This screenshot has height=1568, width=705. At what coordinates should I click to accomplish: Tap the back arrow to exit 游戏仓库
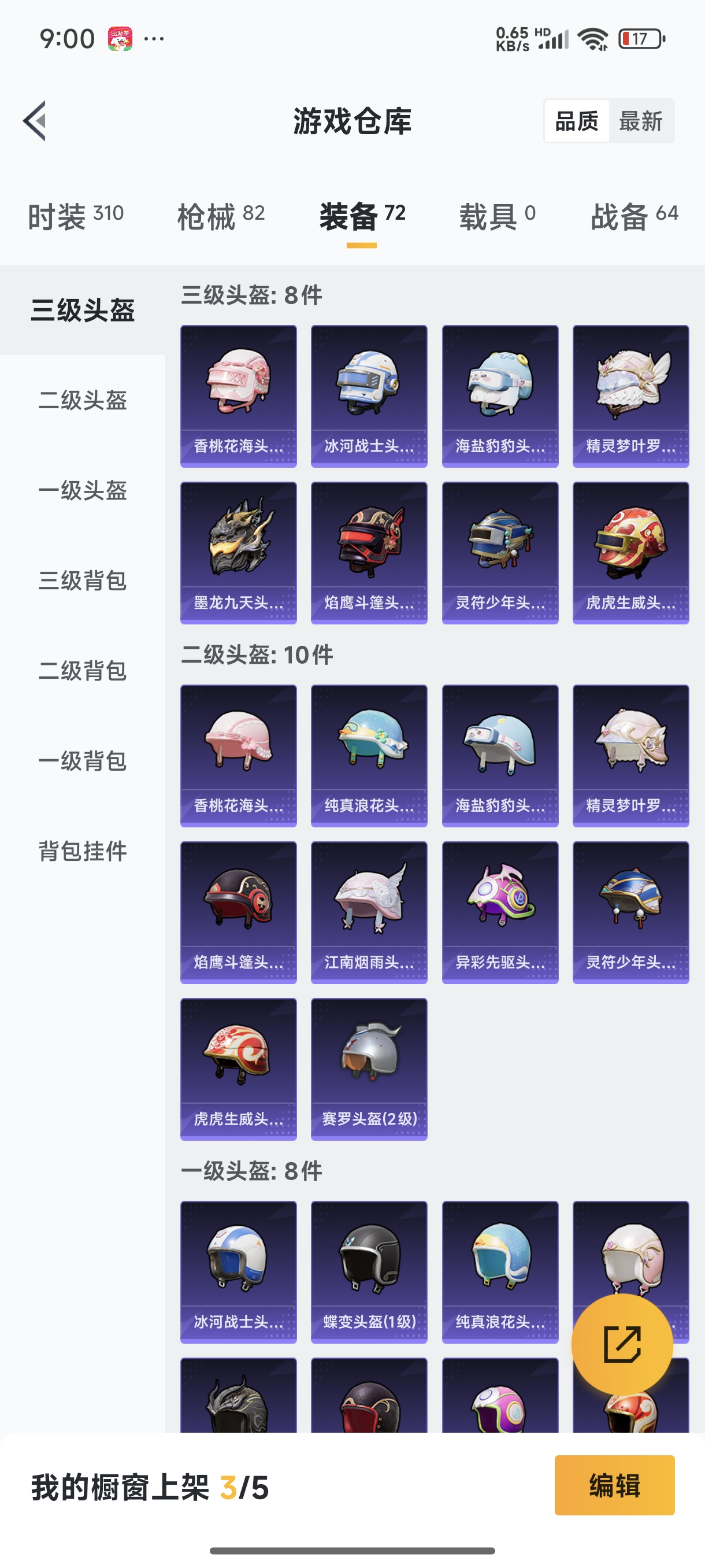tap(35, 120)
